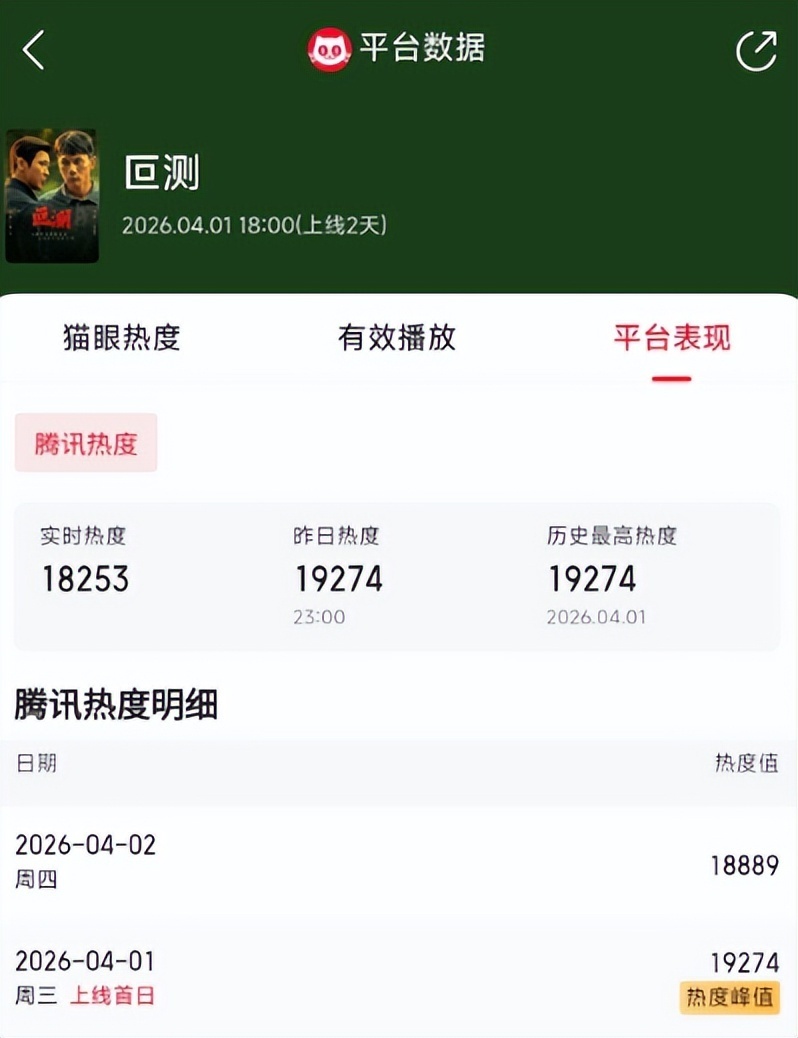Click the 腾讯热度明细 section heading
This screenshot has height=1038, width=798.
pyautogui.click(x=115, y=705)
